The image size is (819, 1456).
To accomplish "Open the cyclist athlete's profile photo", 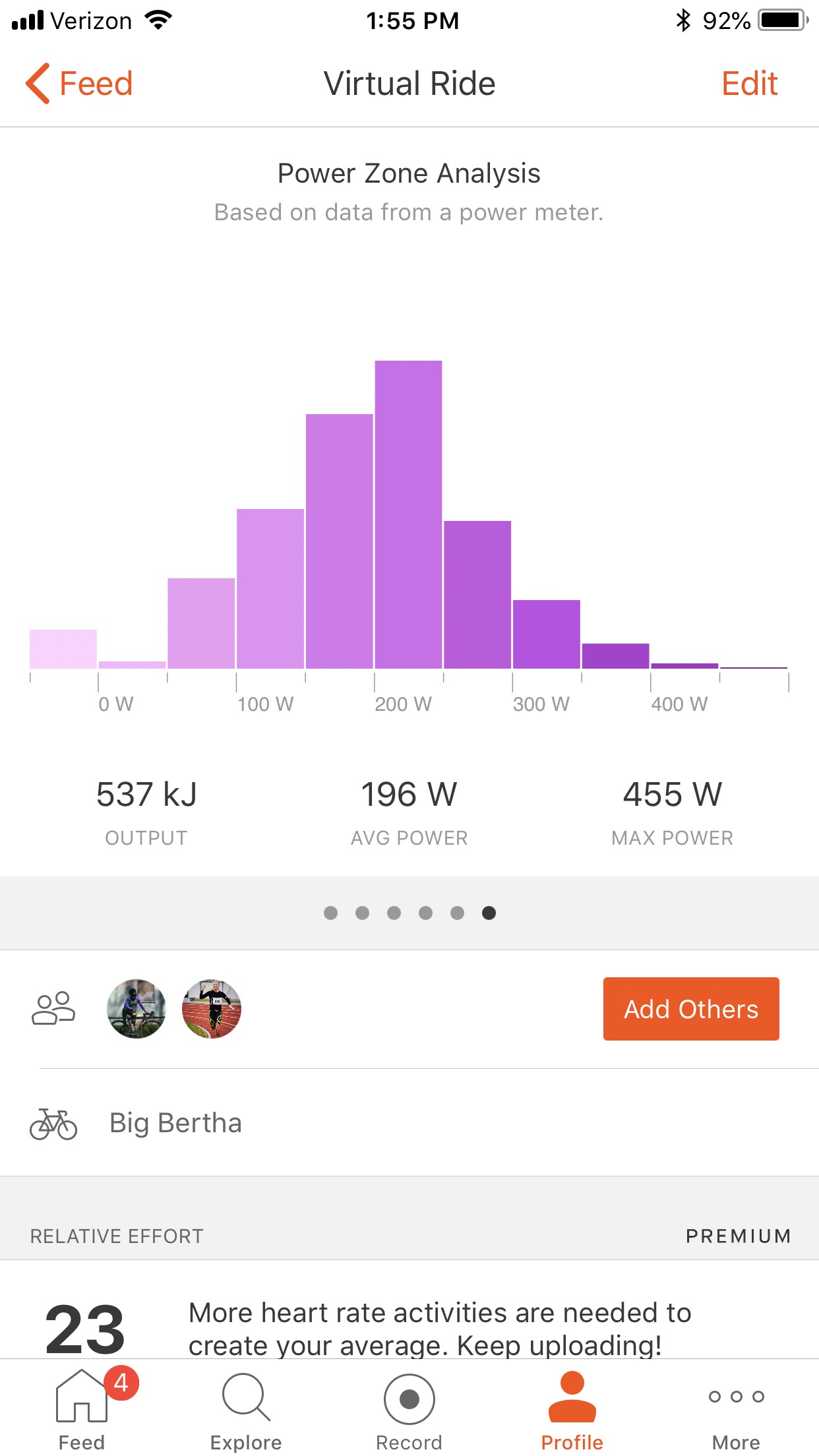I will point(136,1009).
